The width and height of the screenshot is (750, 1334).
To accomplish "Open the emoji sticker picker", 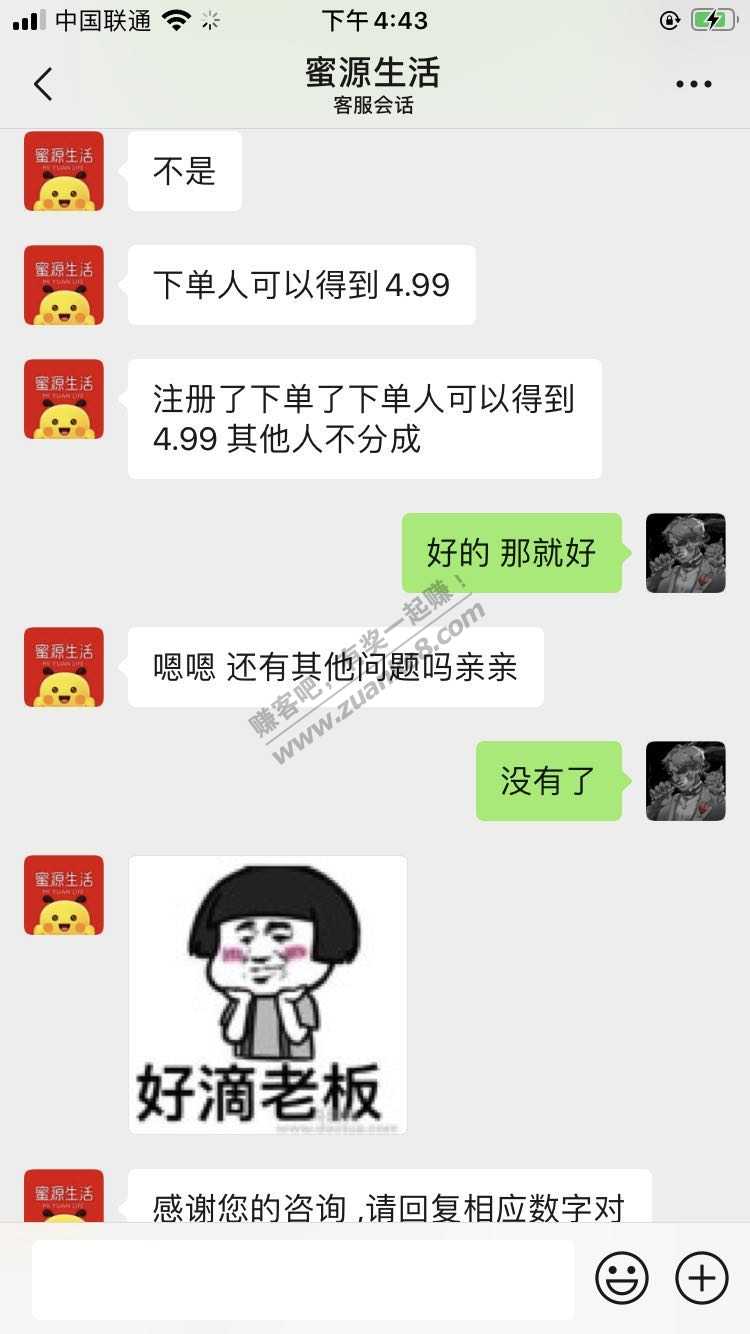I will (x=622, y=1278).
